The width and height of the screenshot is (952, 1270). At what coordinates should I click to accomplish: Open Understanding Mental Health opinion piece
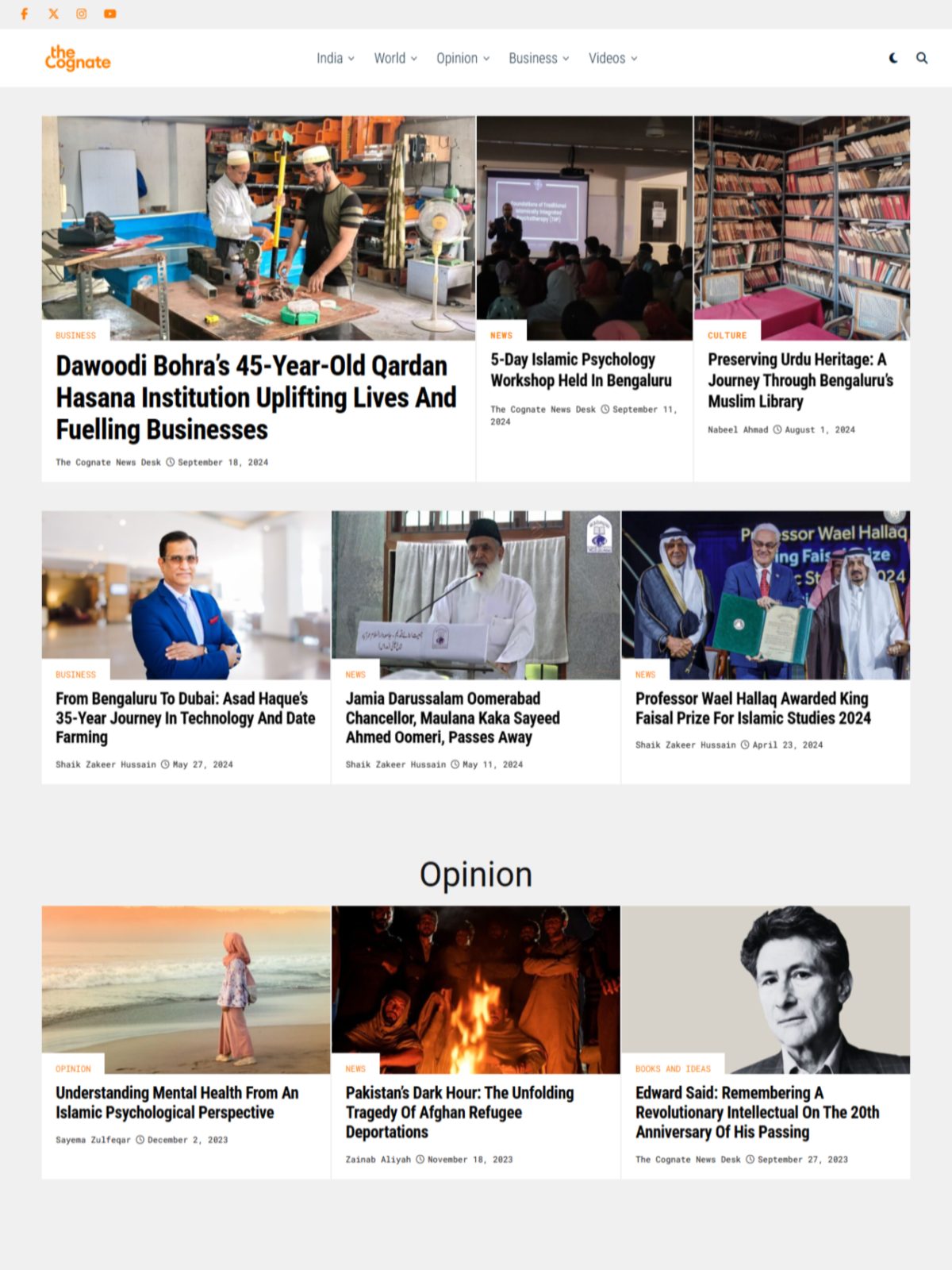pyautogui.click(x=176, y=1103)
